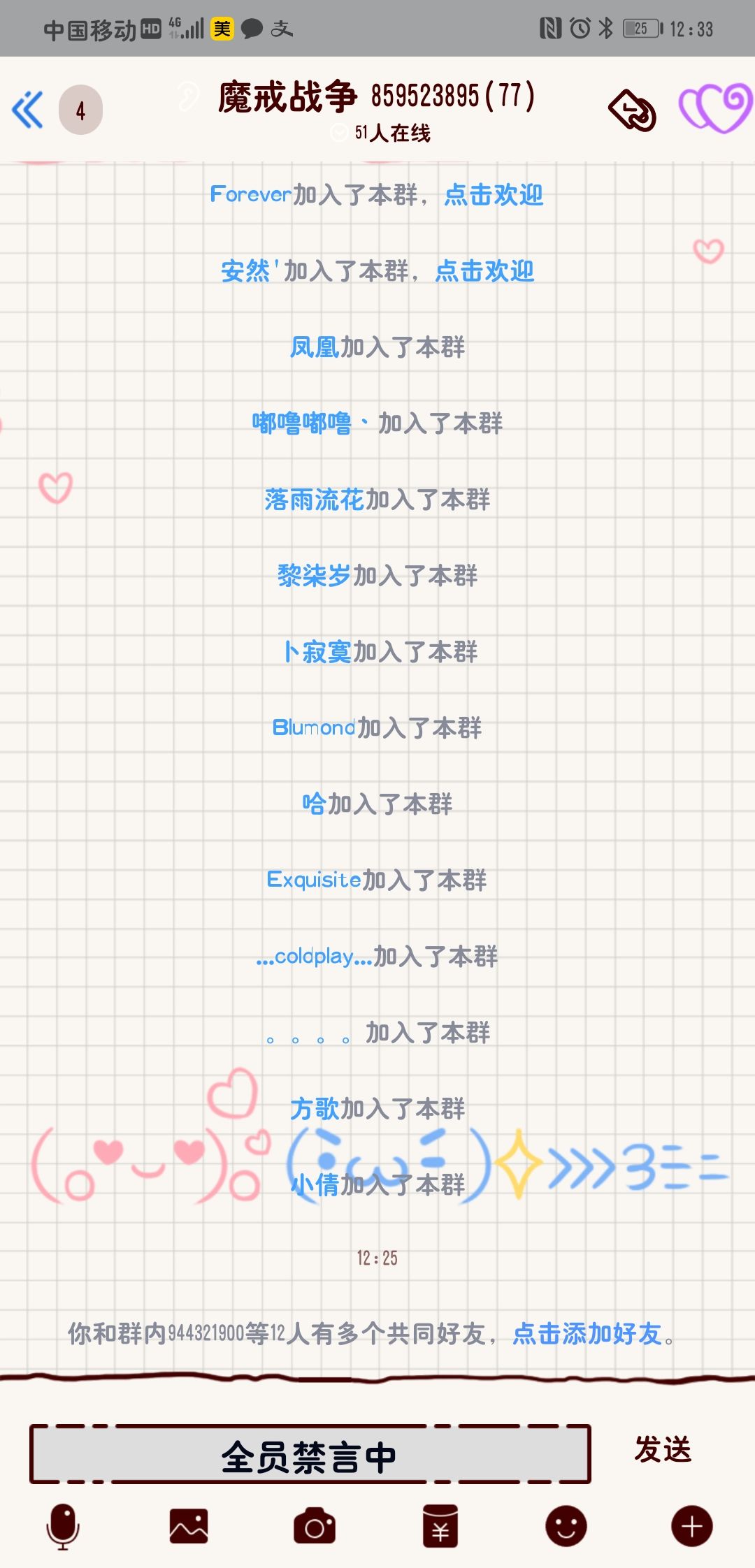Open profile of Exquisite
This screenshot has width=755, height=1568.
314,880
